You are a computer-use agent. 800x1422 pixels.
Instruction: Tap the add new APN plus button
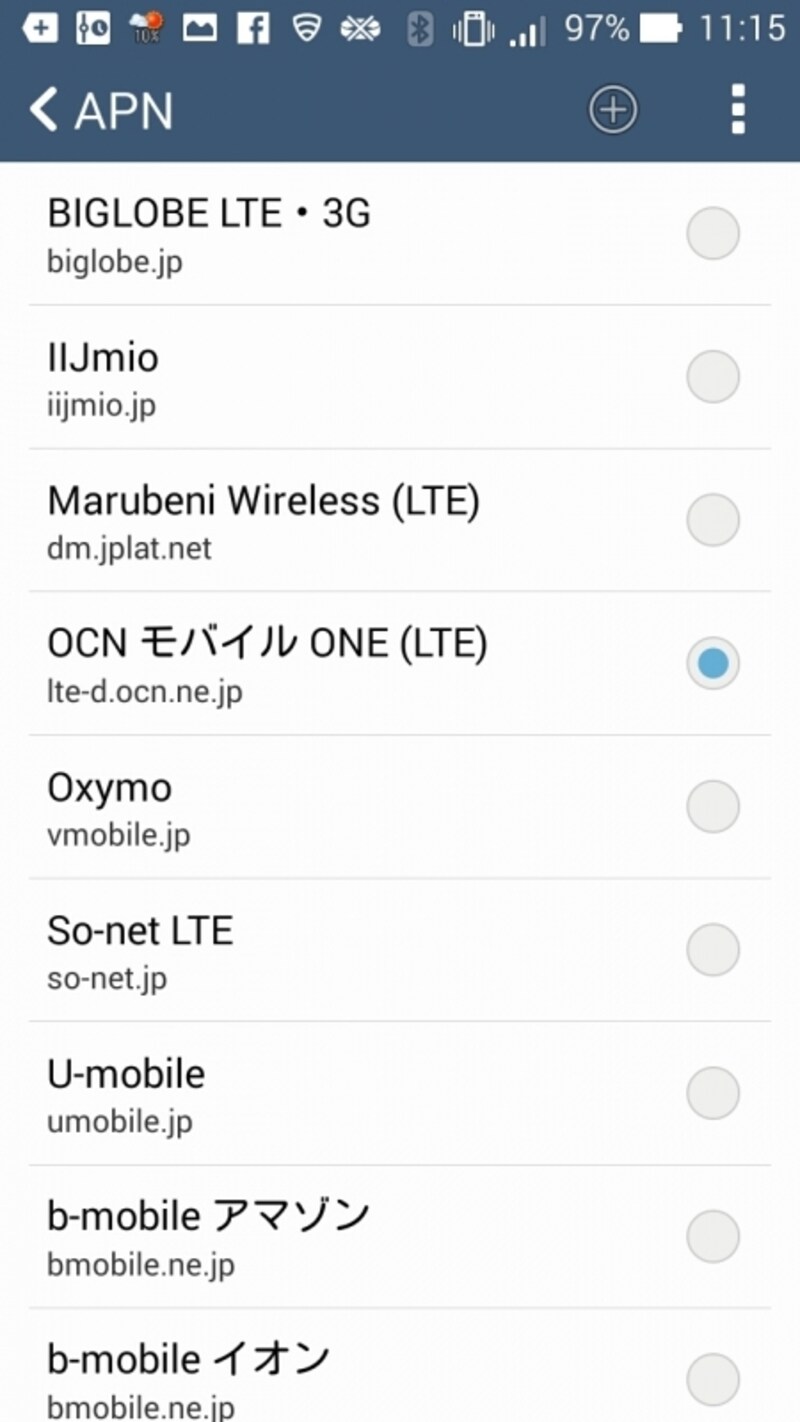[612, 108]
